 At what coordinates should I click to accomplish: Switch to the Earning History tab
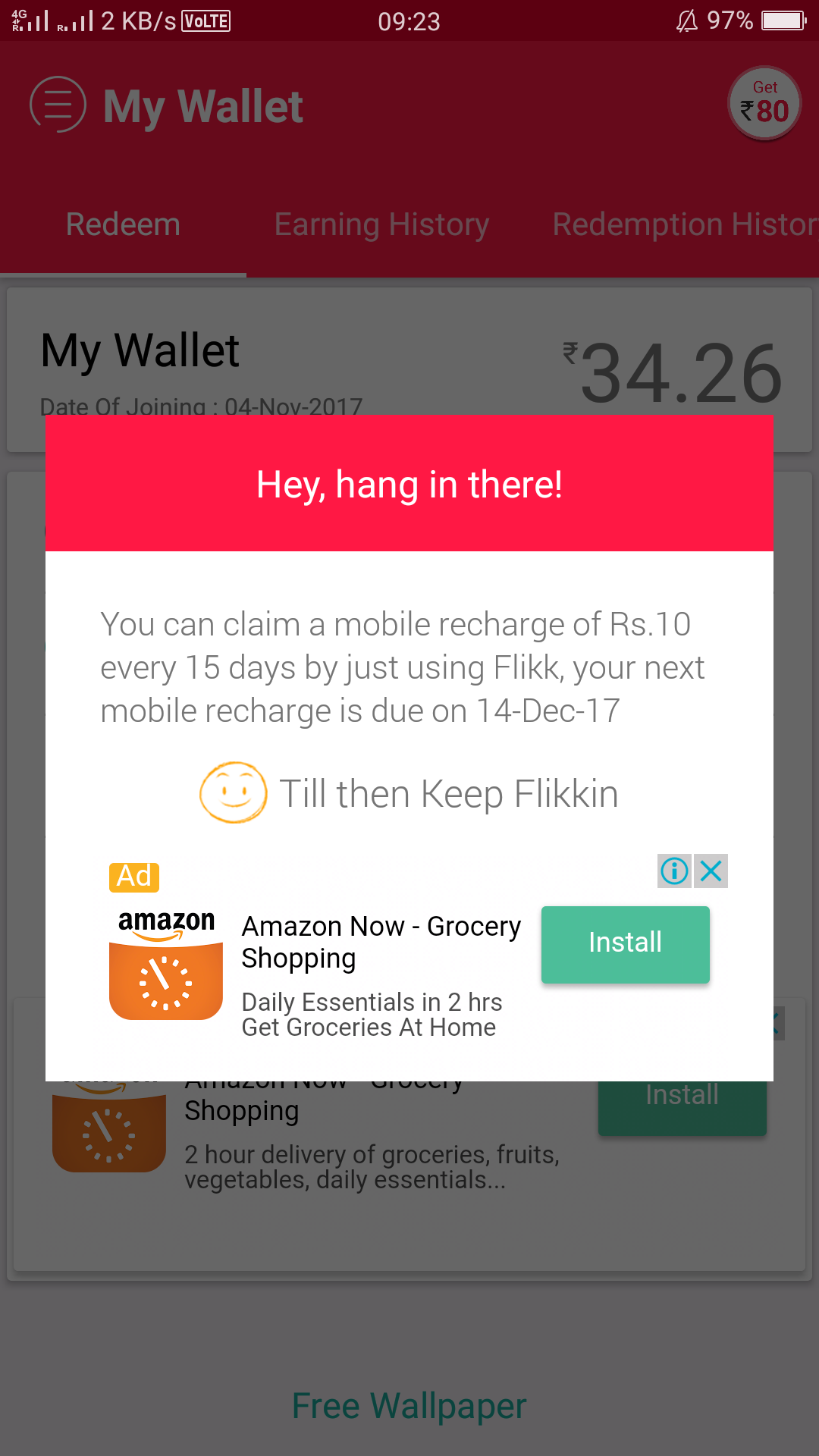381,224
